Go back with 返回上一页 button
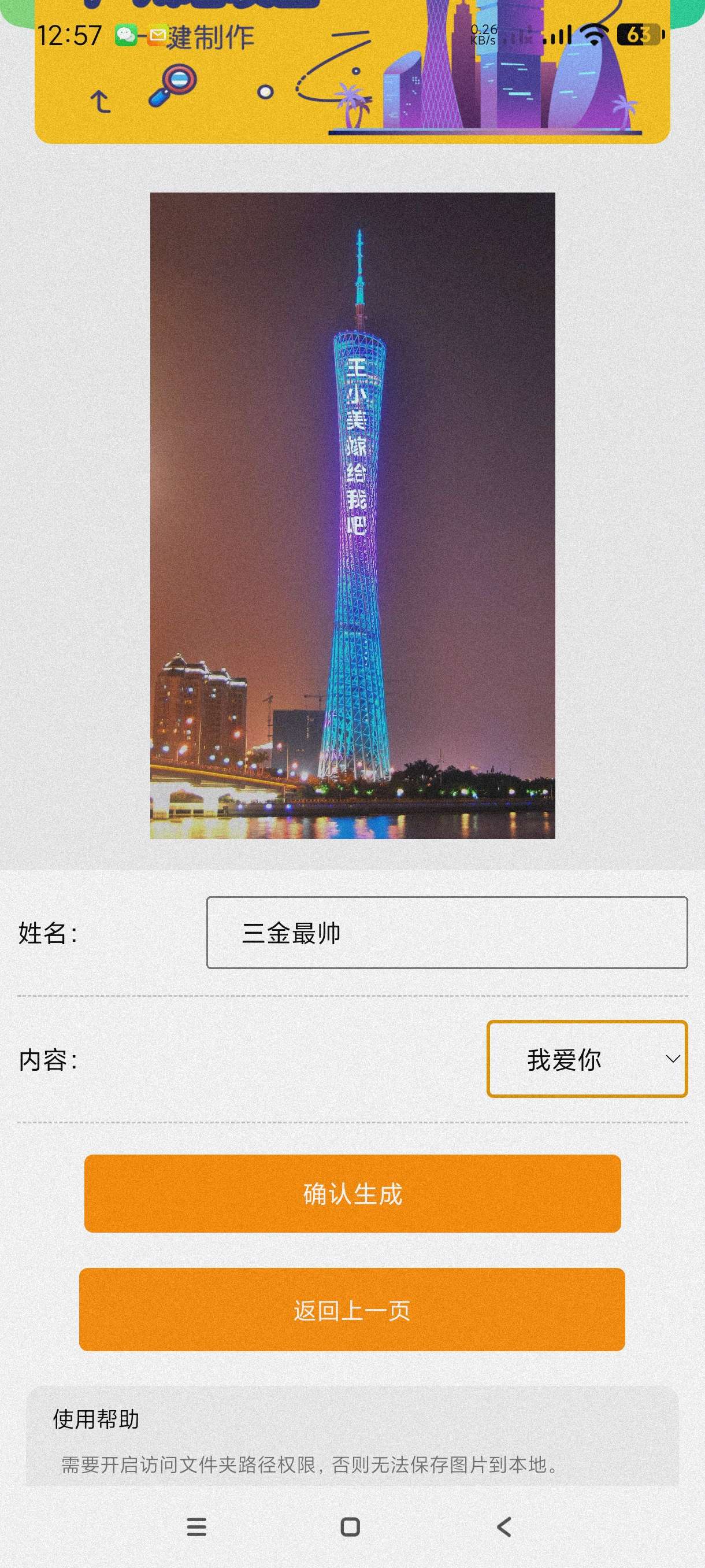 click(x=352, y=1310)
